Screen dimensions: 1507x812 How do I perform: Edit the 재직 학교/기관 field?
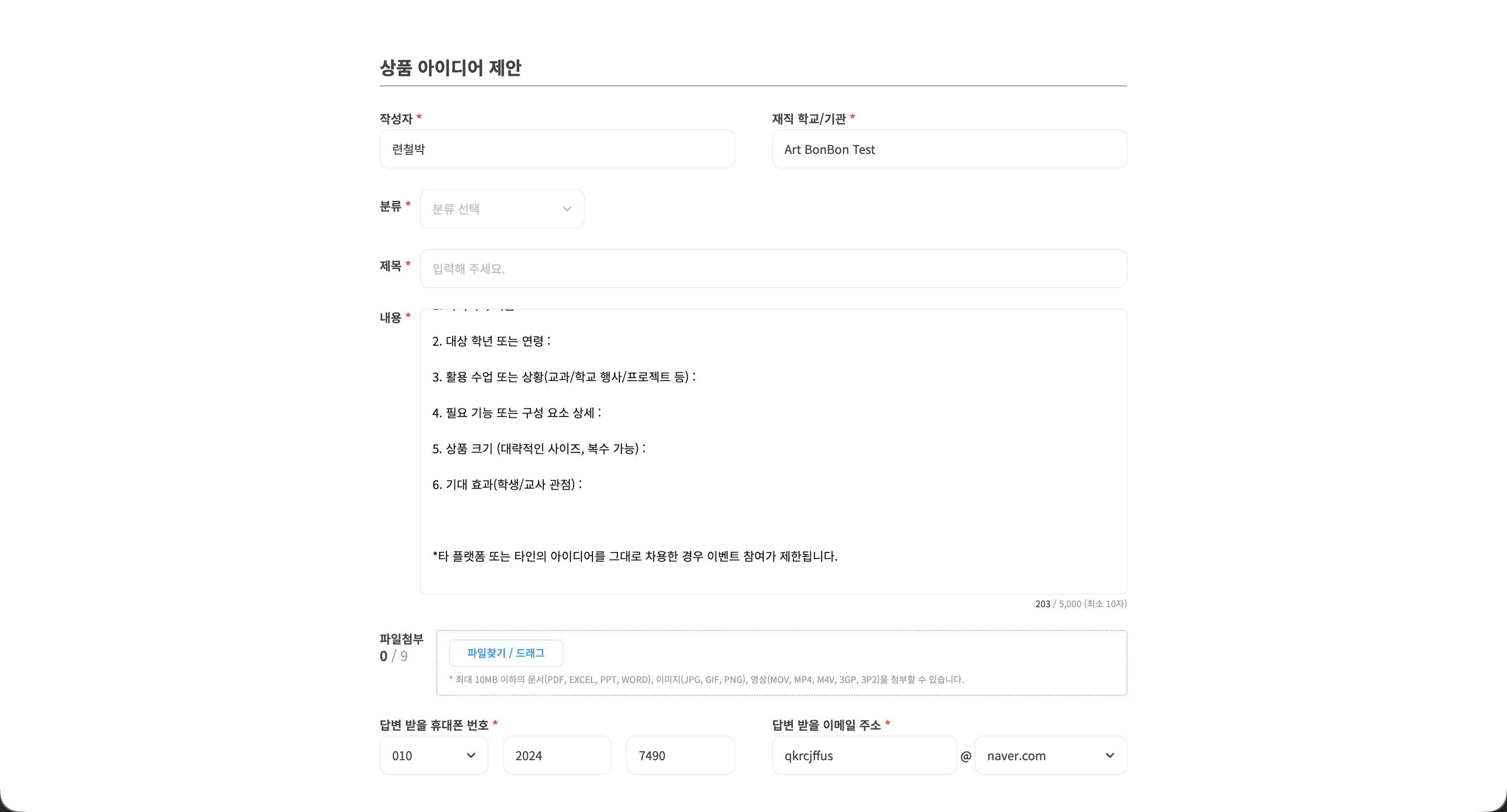pyautogui.click(x=949, y=149)
